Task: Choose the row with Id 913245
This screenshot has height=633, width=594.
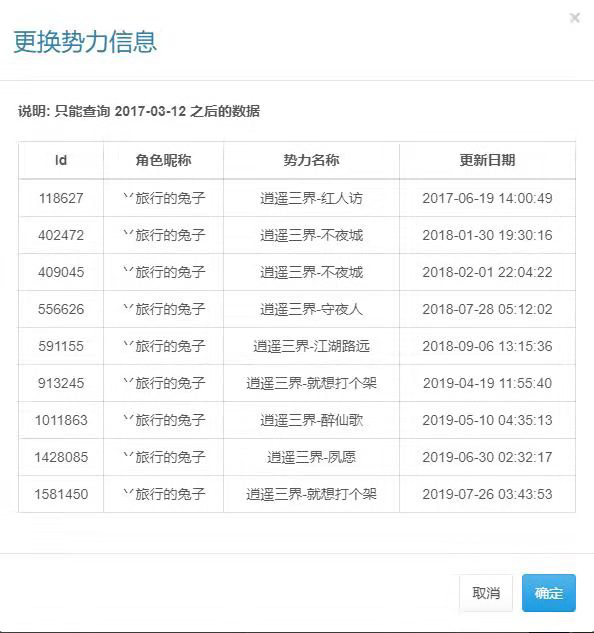Action: [297, 383]
